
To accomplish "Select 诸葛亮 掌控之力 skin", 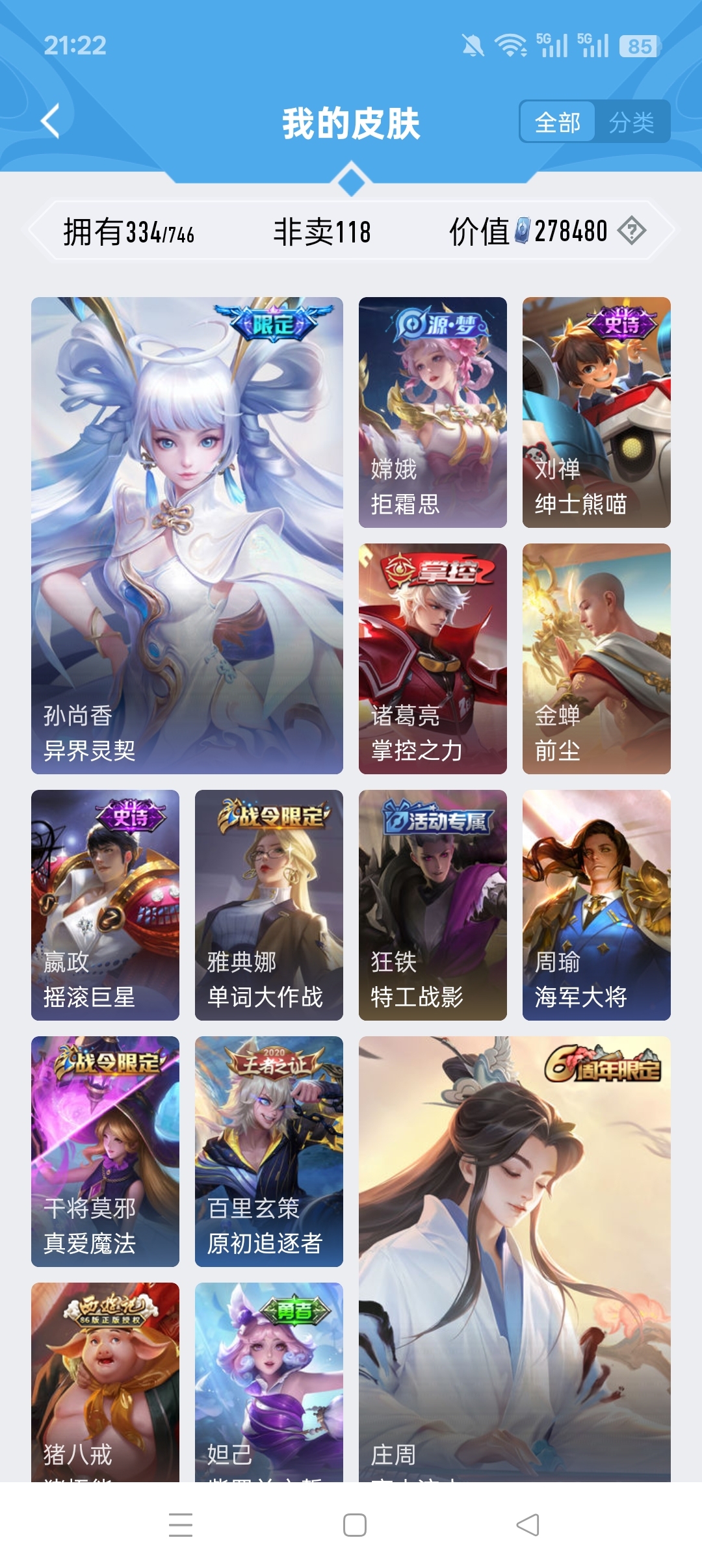I will (432, 658).
